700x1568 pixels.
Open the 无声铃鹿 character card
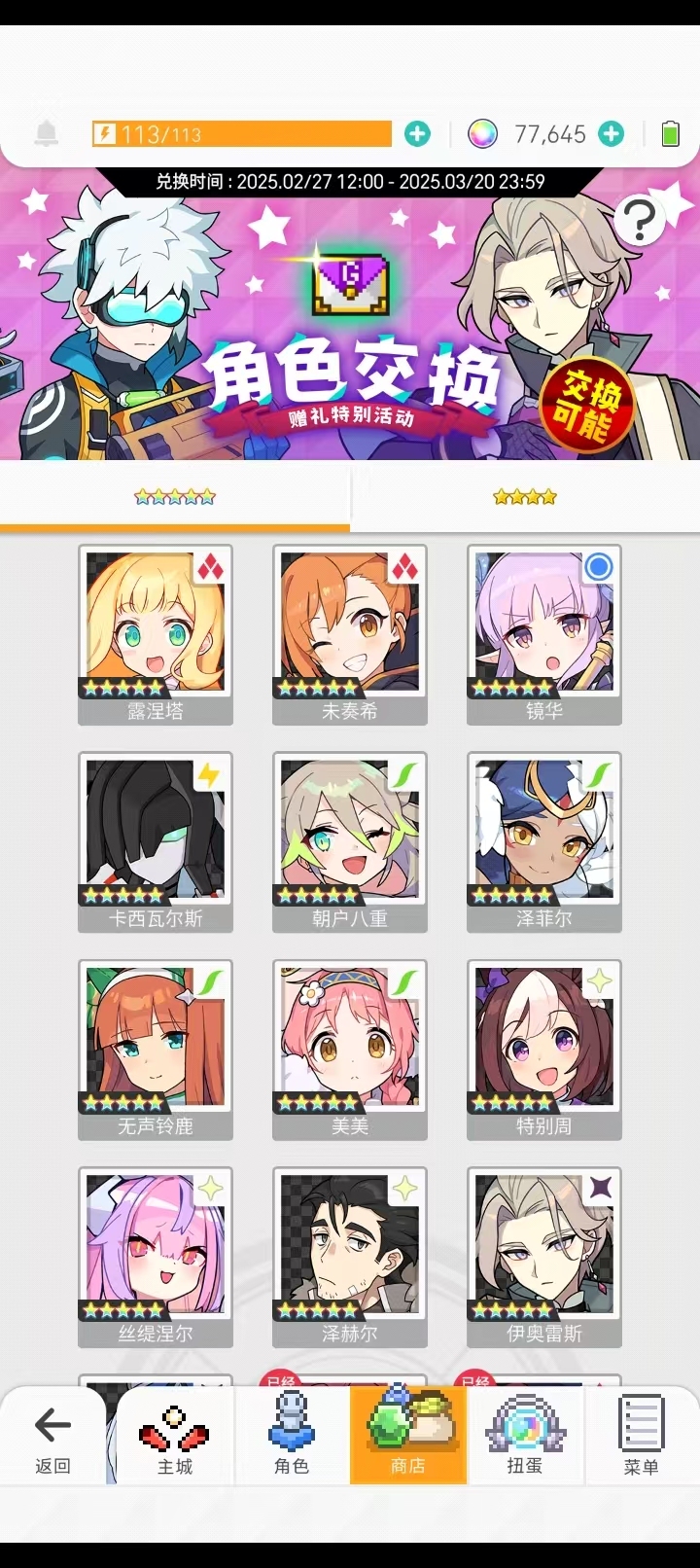[156, 1048]
